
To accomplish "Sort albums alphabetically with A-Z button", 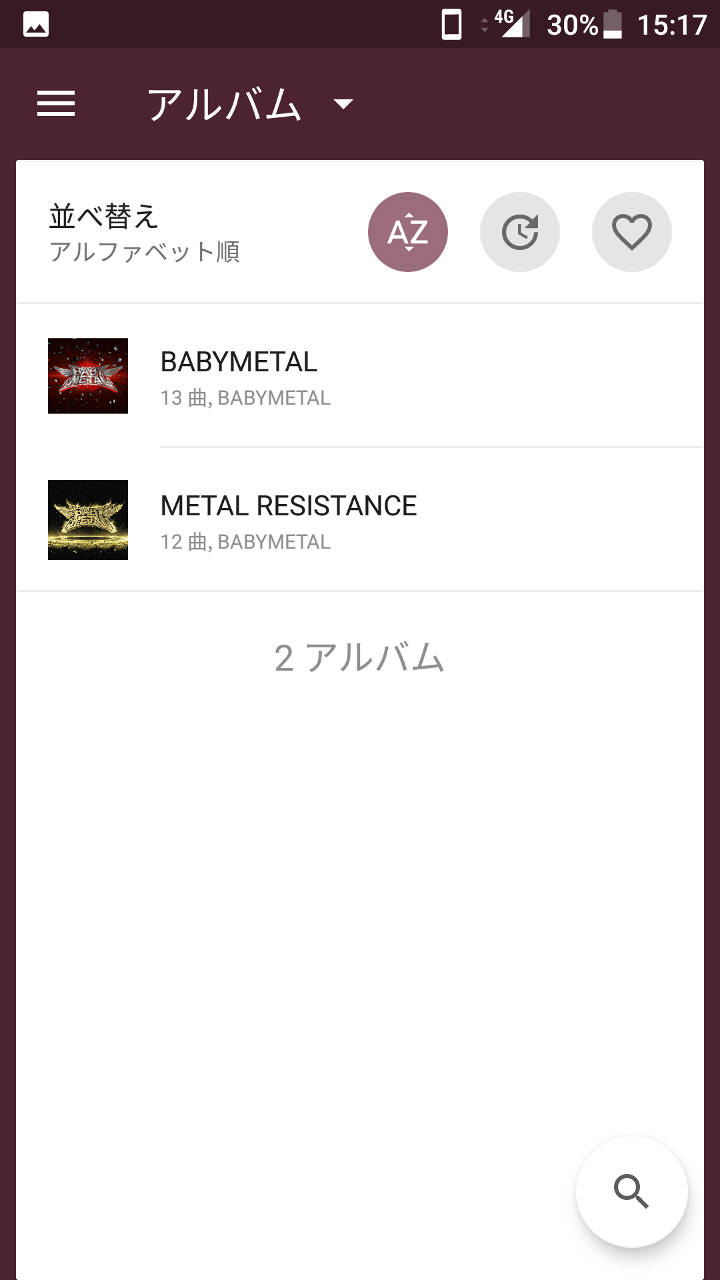I will point(408,232).
